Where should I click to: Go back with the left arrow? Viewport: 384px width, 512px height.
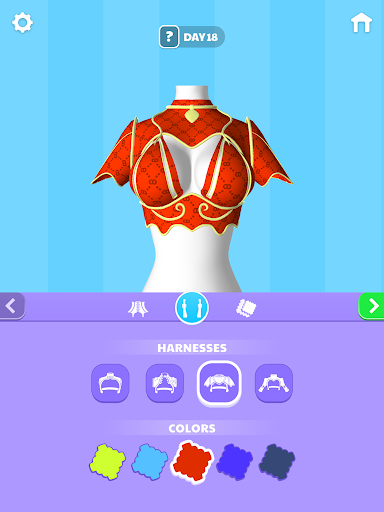pyautogui.click(x=12, y=306)
